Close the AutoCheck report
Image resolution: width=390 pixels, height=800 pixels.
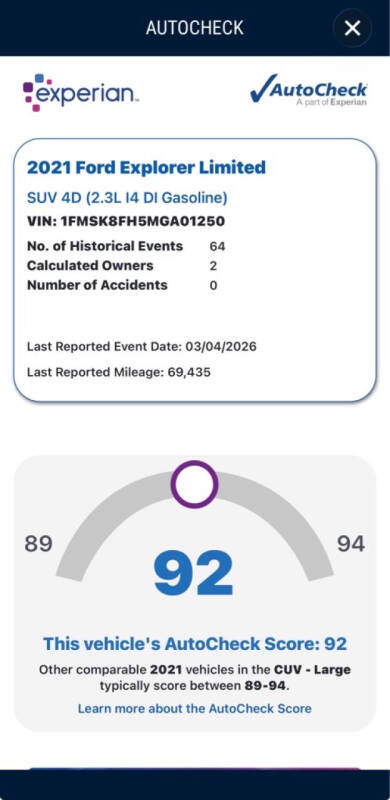click(x=352, y=28)
